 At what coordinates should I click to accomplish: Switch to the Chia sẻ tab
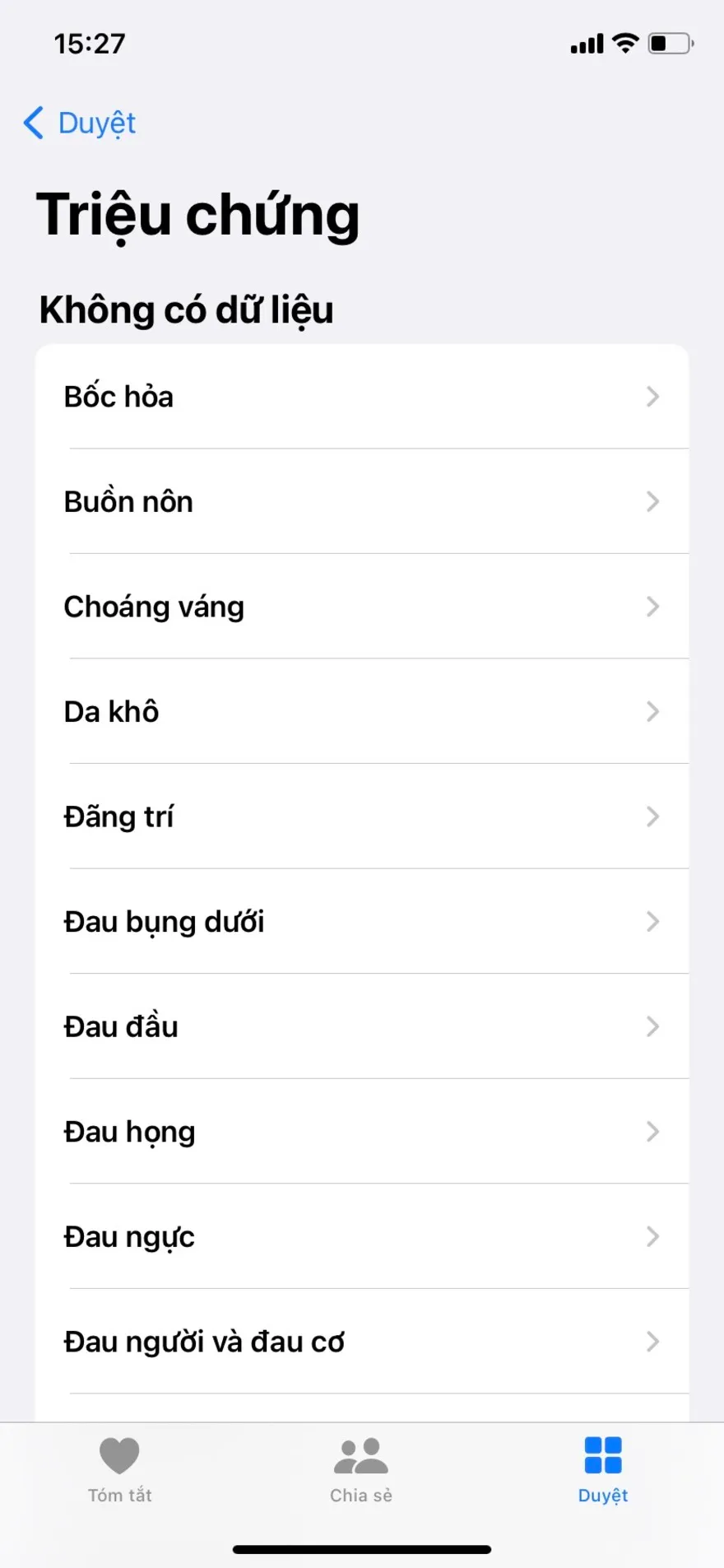coord(360,1473)
